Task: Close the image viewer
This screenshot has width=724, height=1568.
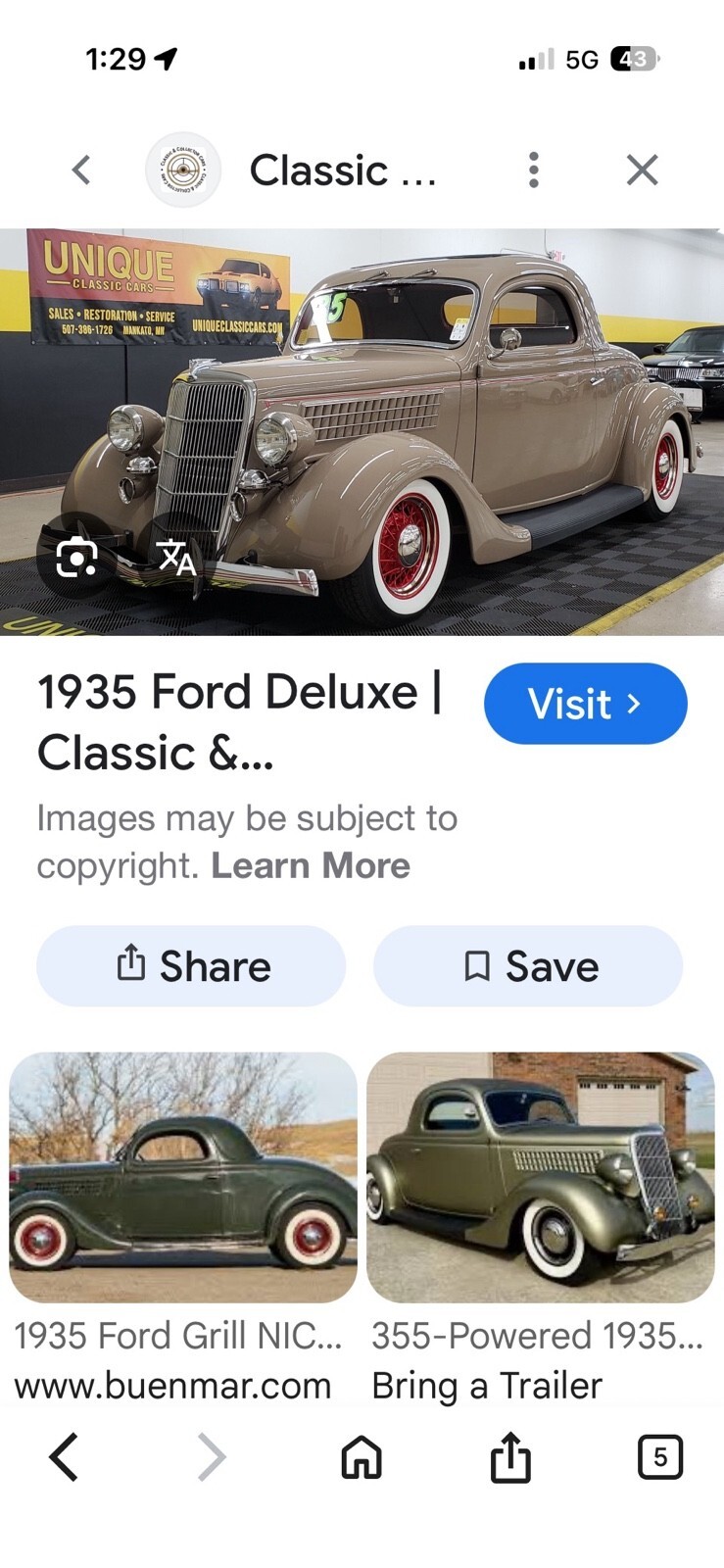Action: [x=642, y=171]
